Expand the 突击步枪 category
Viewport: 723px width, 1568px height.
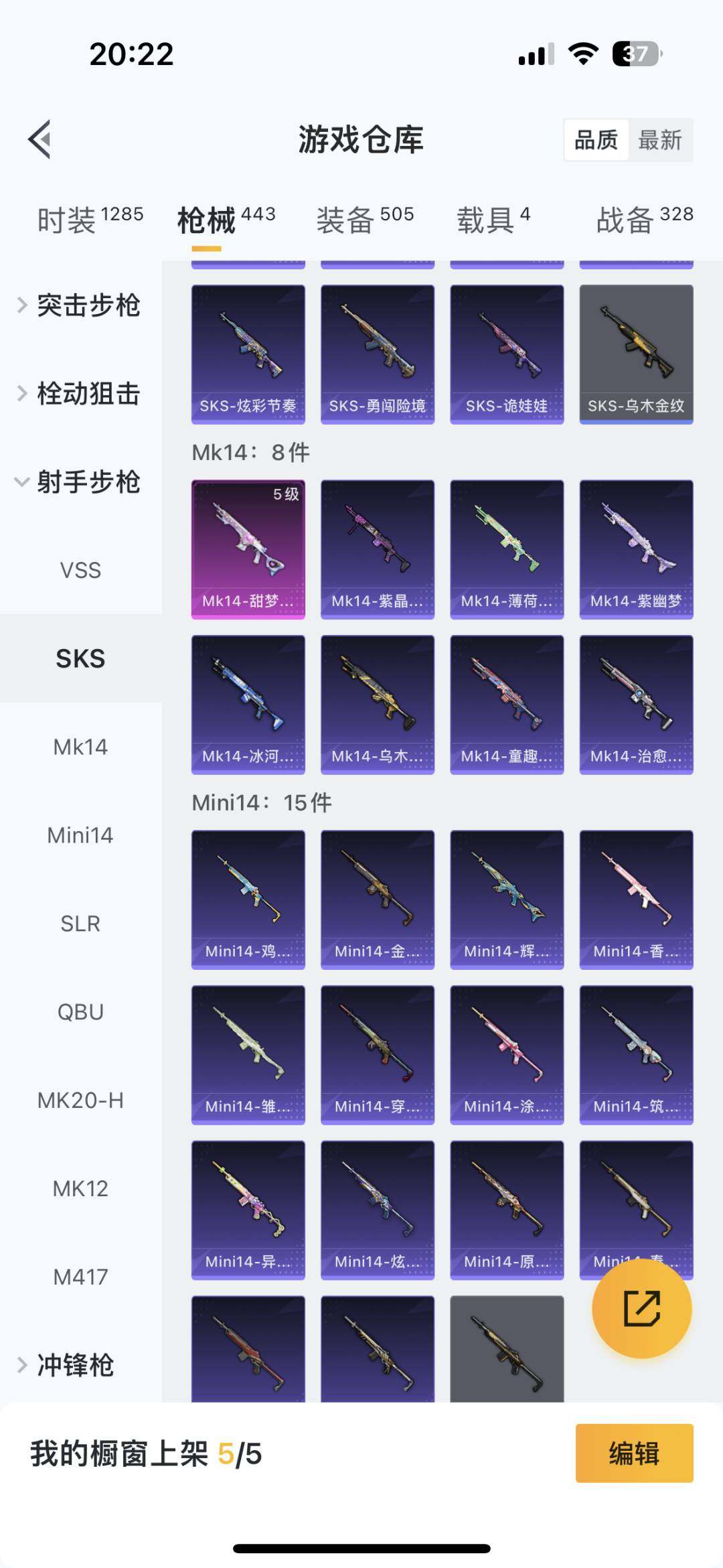click(80, 305)
